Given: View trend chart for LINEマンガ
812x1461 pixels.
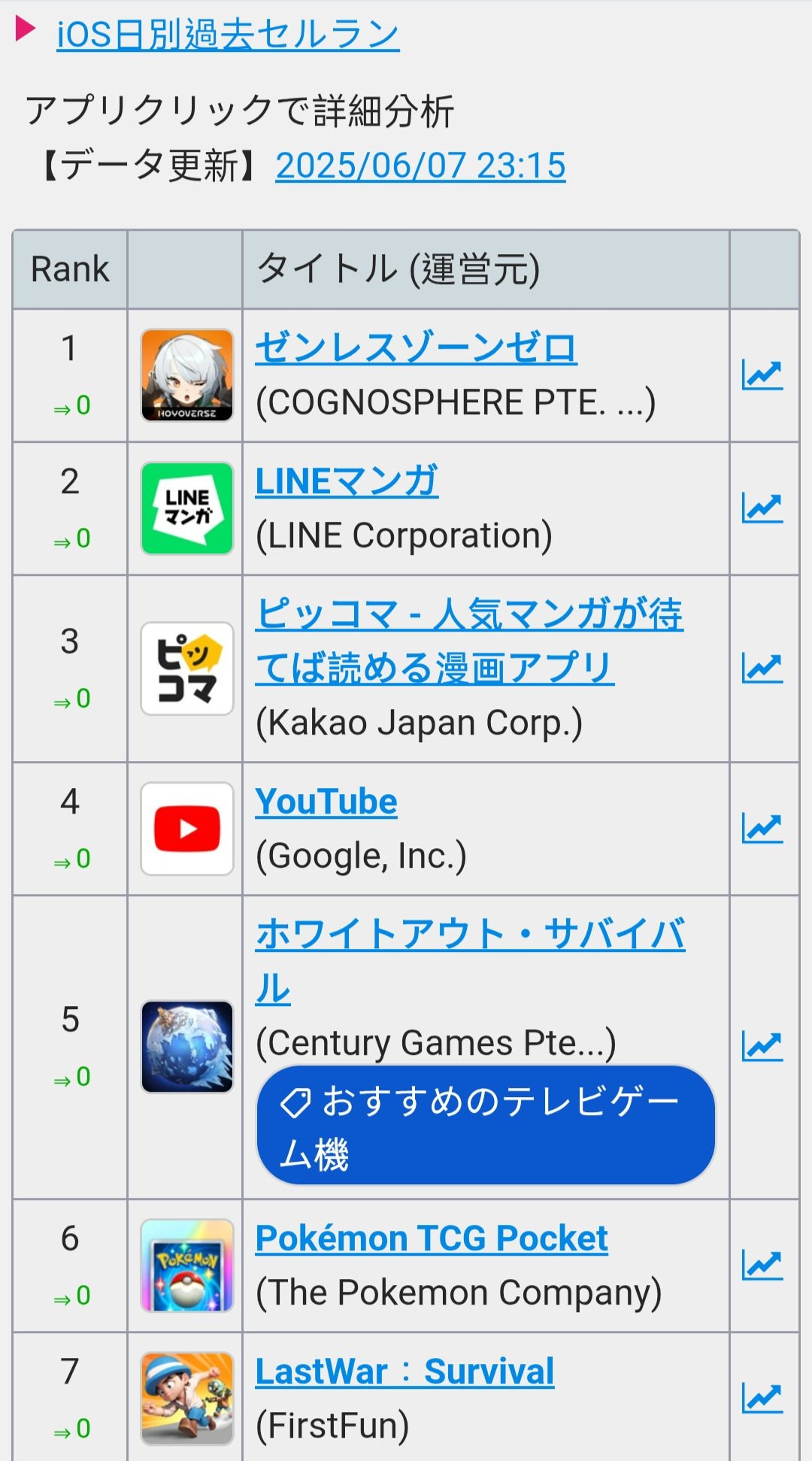Looking at the screenshot, I should [x=762, y=508].
